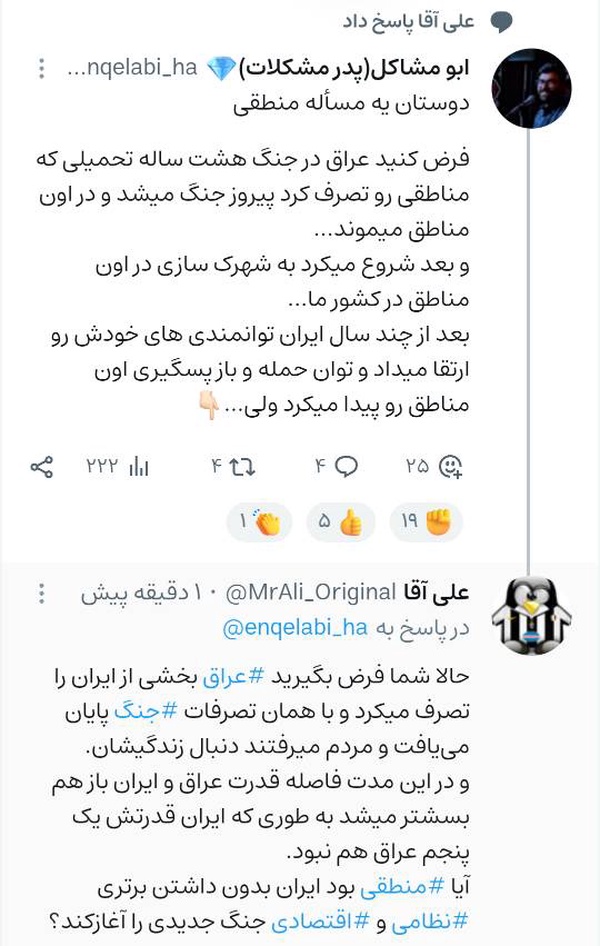This screenshot has height=946, width=600.
Task: Tap the clapping hands reaction chip
Action: (x=259, y=522)
